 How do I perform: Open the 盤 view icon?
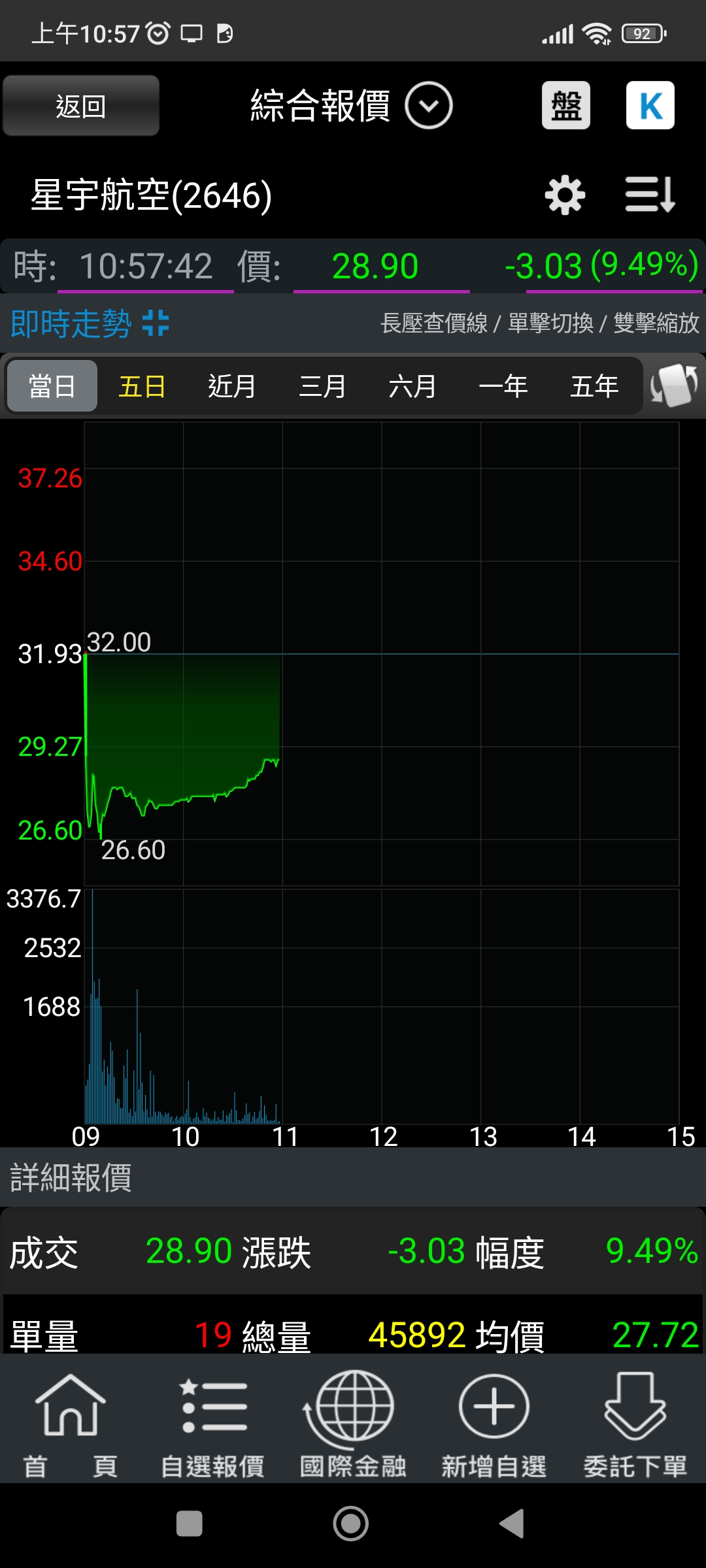[x=566, y=106]
